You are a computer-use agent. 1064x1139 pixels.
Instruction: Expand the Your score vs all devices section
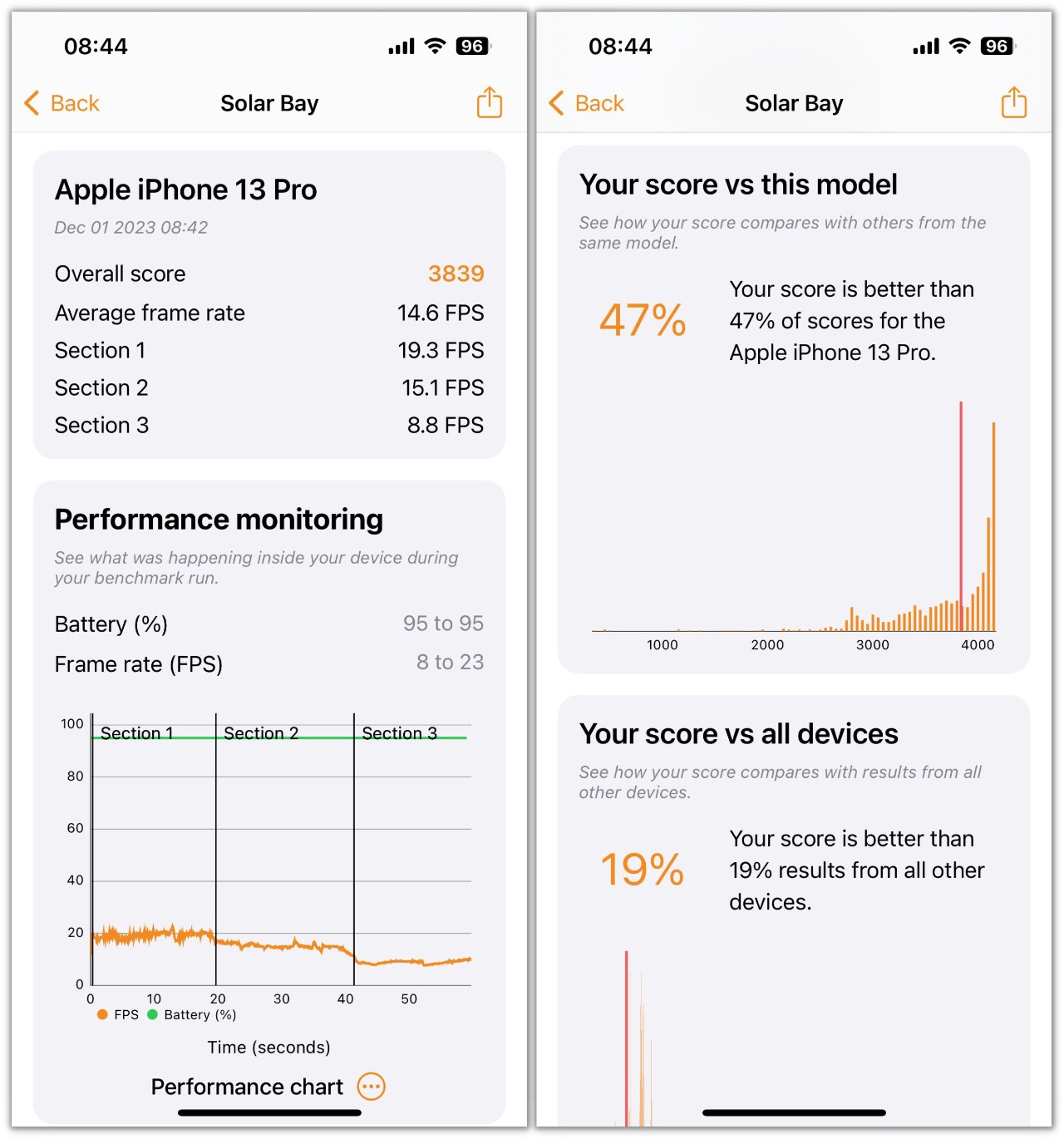point(738,733)
